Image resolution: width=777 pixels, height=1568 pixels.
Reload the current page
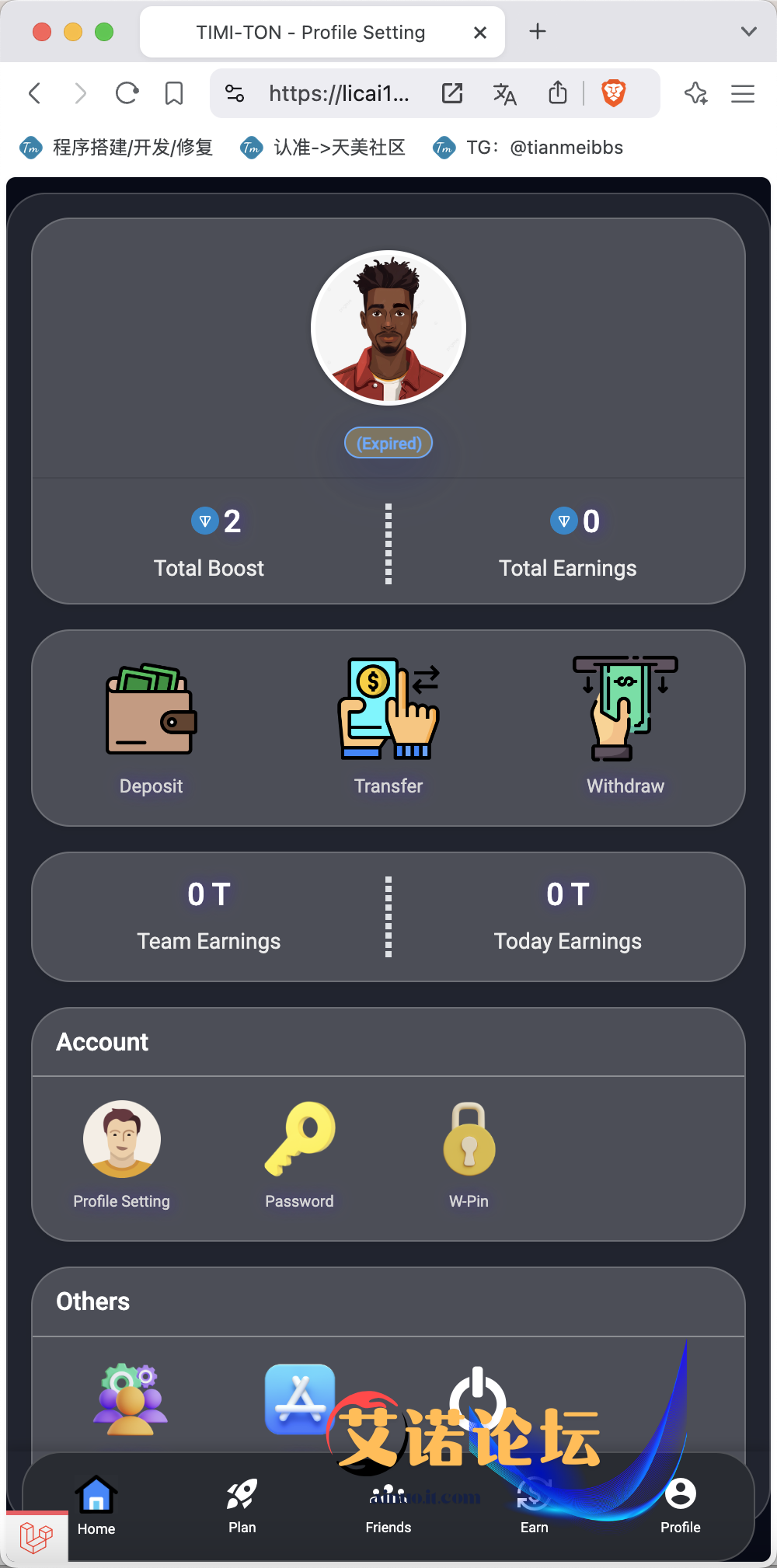click(x=127, y=94)
